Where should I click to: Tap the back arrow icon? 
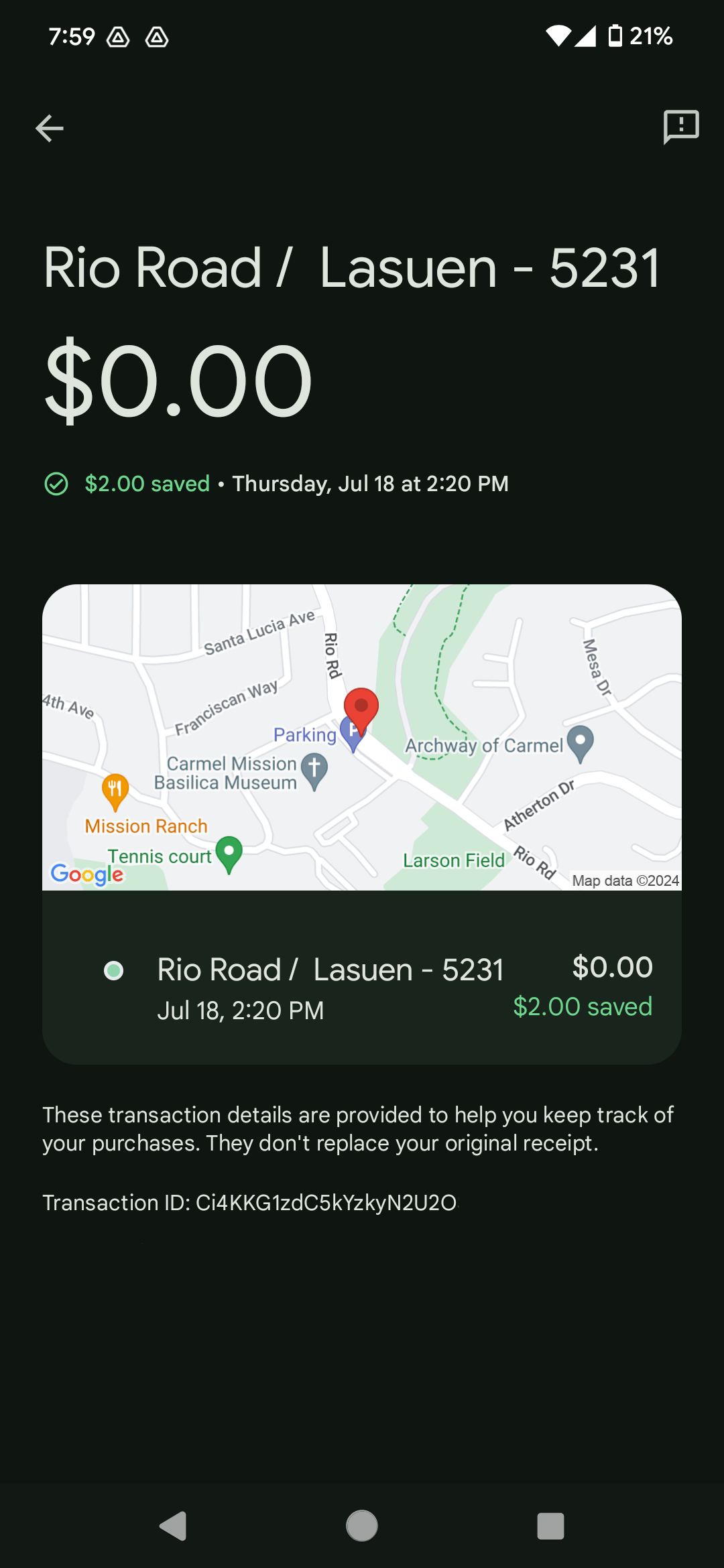tap(50, 127)
